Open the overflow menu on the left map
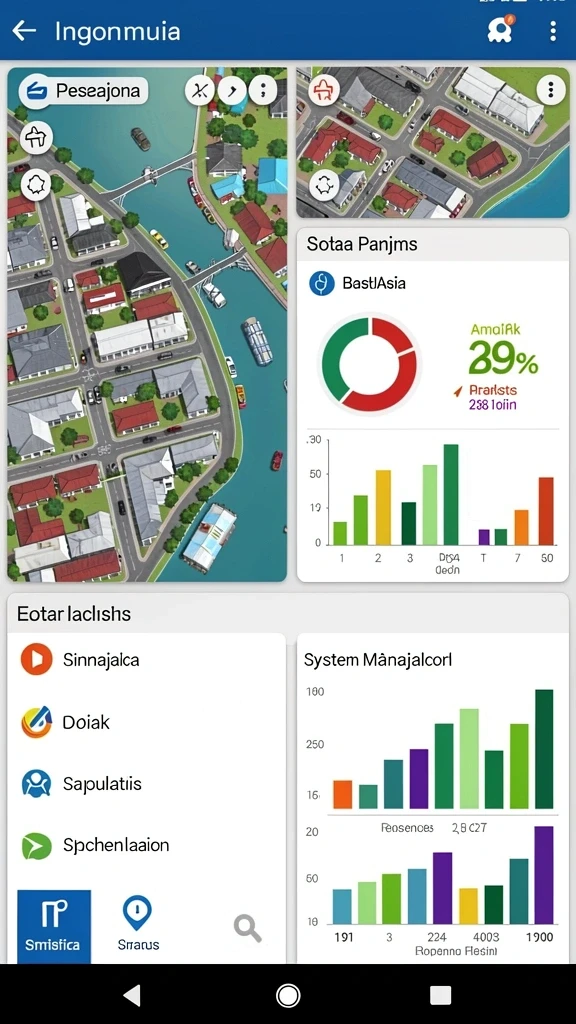Screen dimensions: 576x1024 (x=263, y=91)
